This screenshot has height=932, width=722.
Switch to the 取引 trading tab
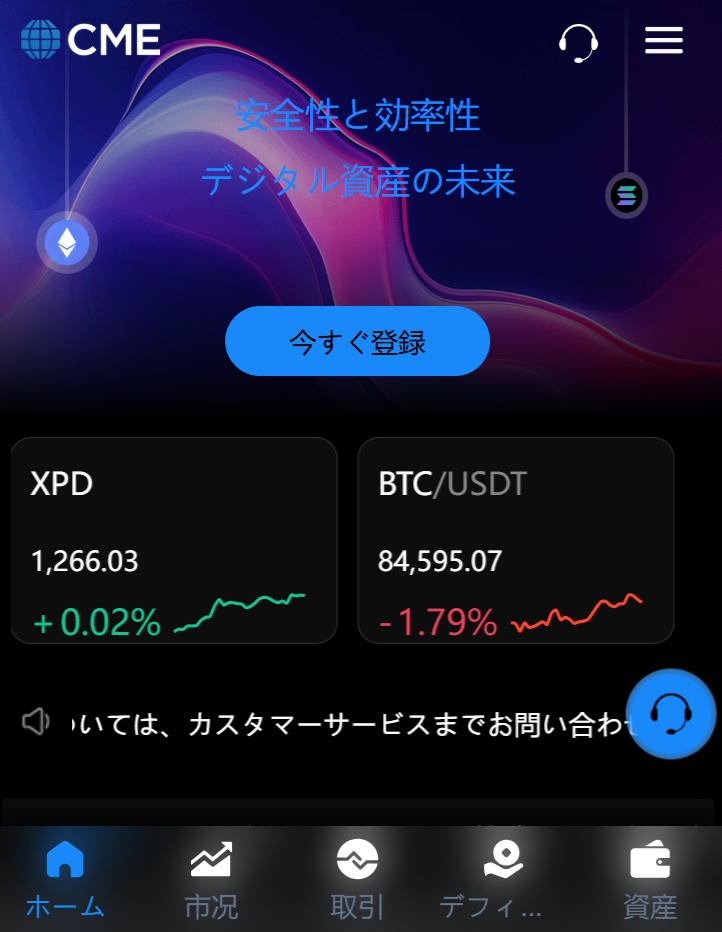(357, 880)
